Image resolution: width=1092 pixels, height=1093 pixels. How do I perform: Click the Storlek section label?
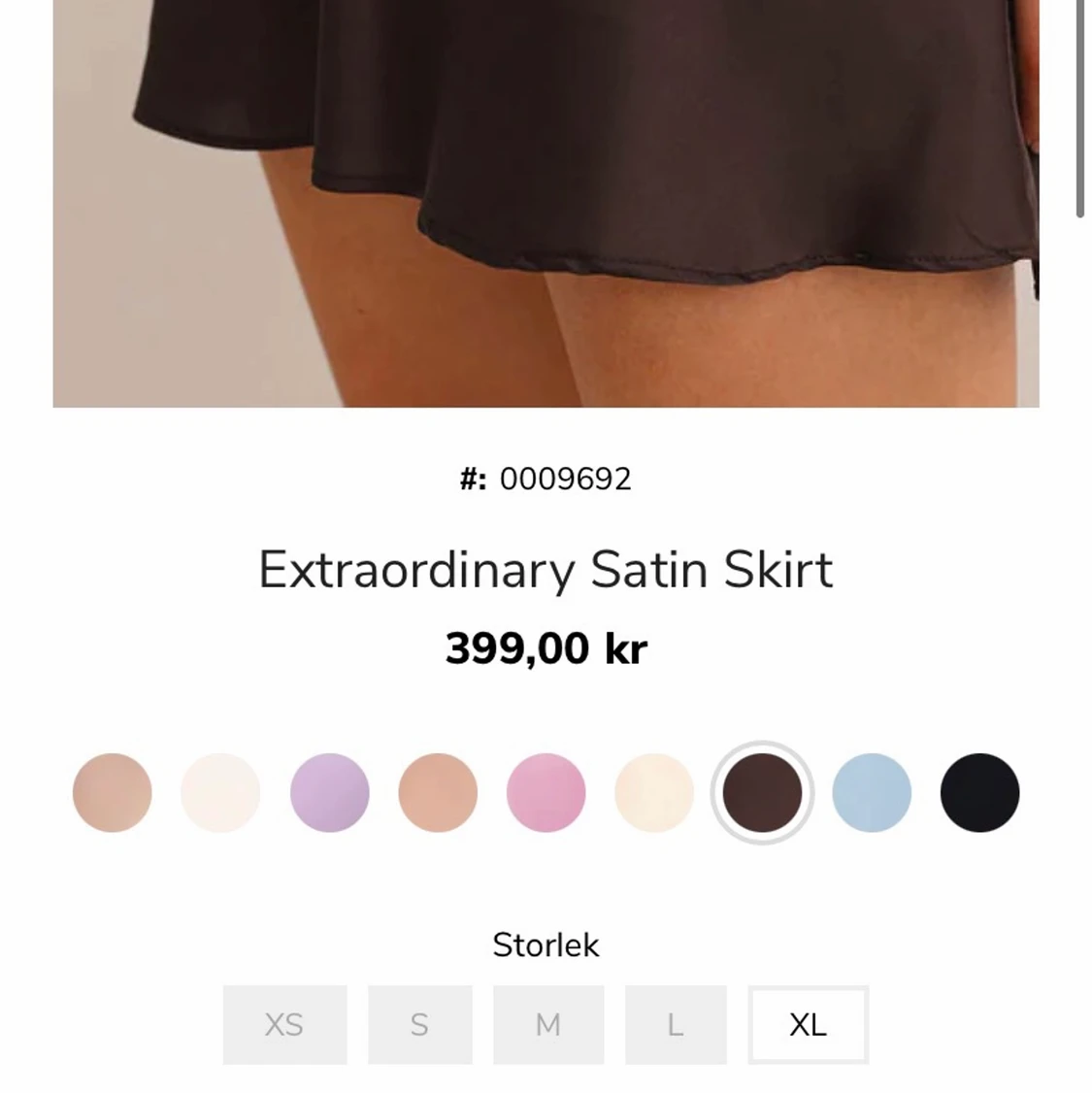546,944
